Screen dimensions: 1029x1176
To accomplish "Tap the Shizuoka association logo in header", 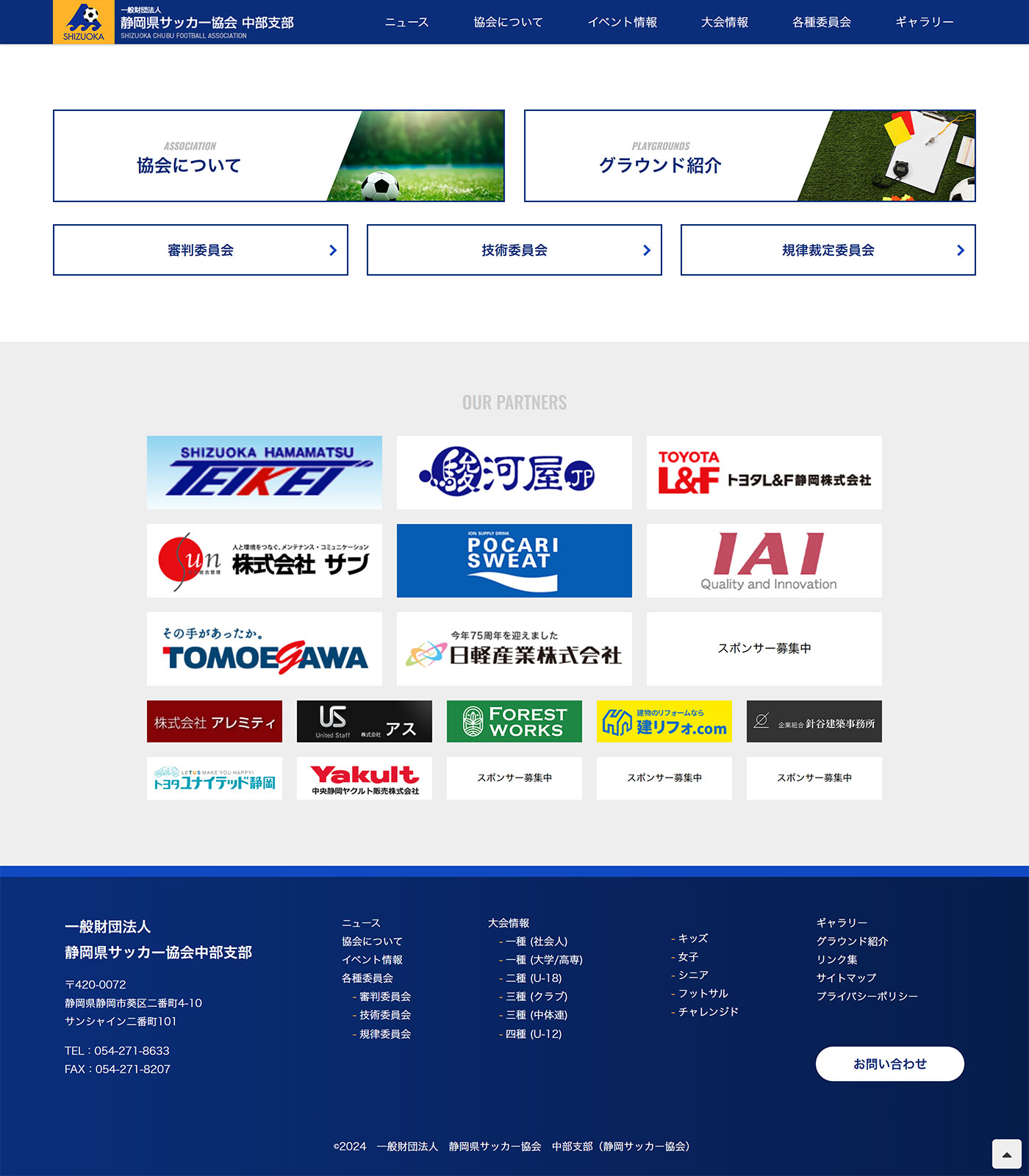I will pyautogui.click(x=84, y=22).
